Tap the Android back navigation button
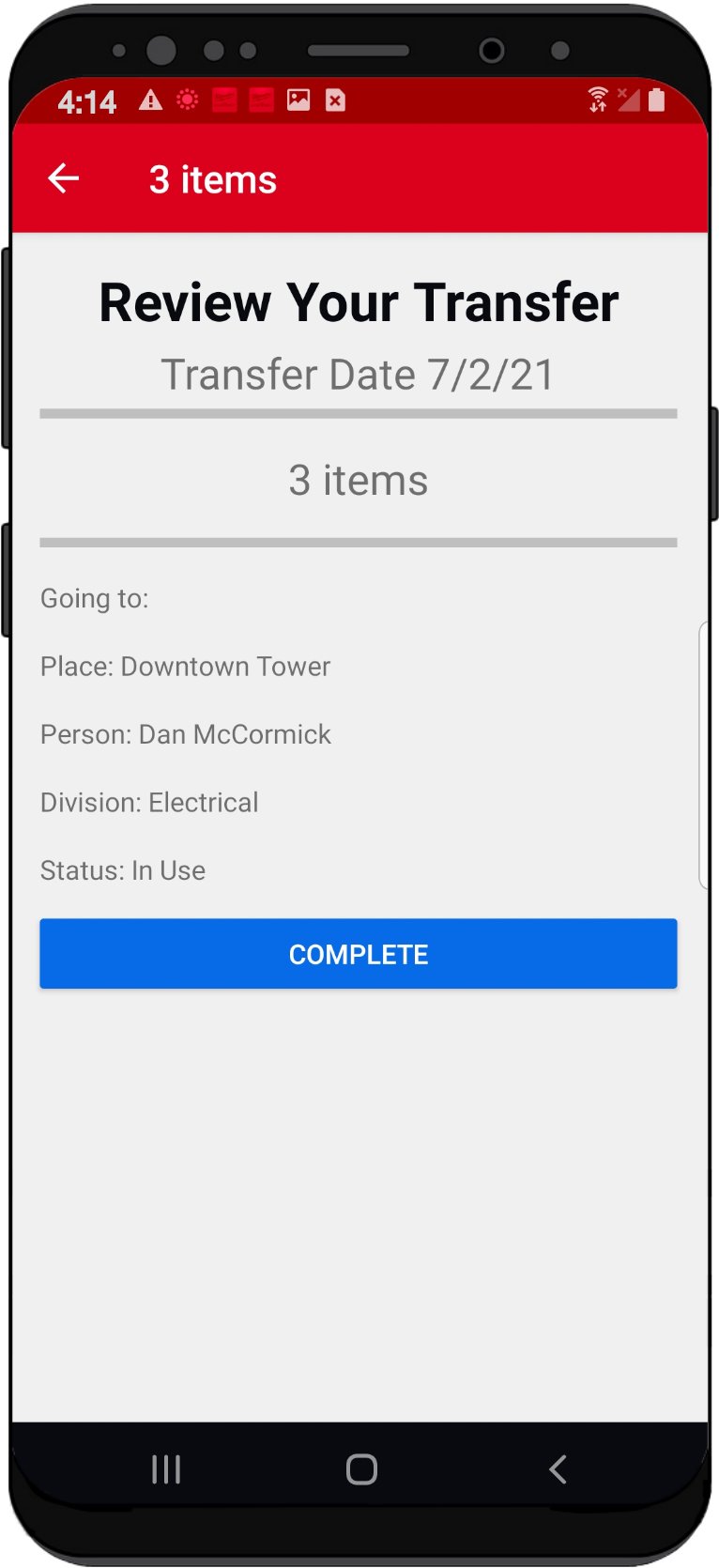The image size is (719, 1568). [x=556, y=1468]
